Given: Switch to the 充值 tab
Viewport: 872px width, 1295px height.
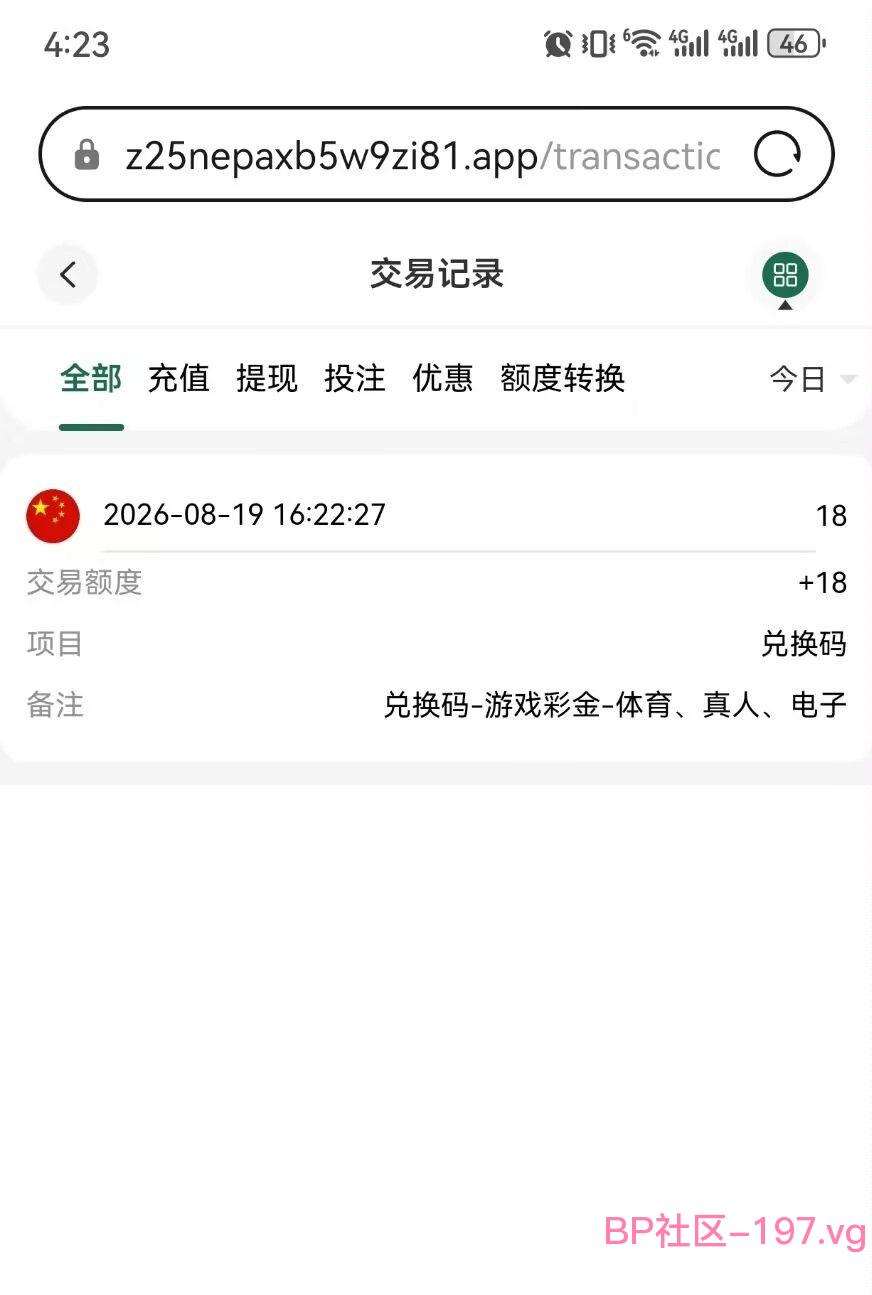Looking at the screenshot, I should [179, 378].
